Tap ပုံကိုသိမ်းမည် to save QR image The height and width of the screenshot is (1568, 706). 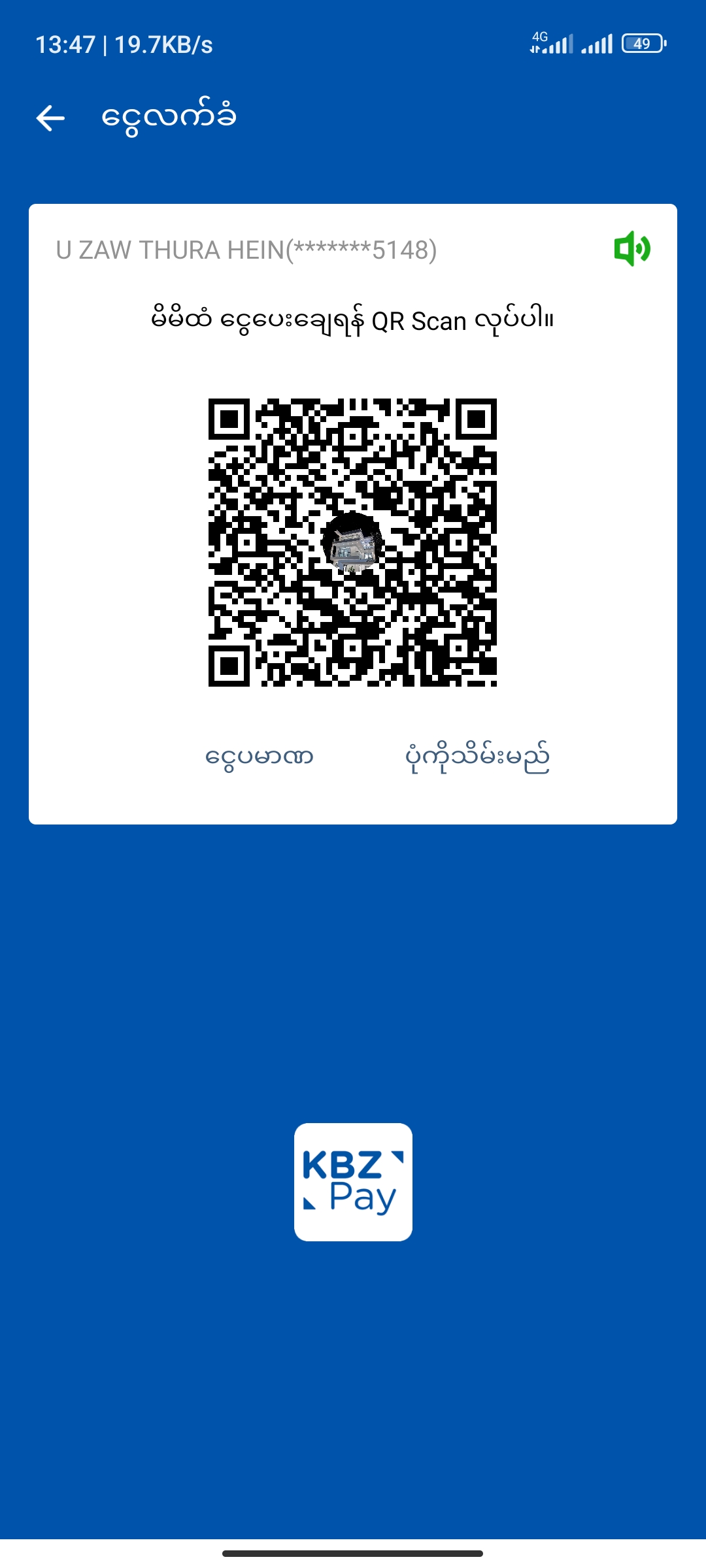477,757
